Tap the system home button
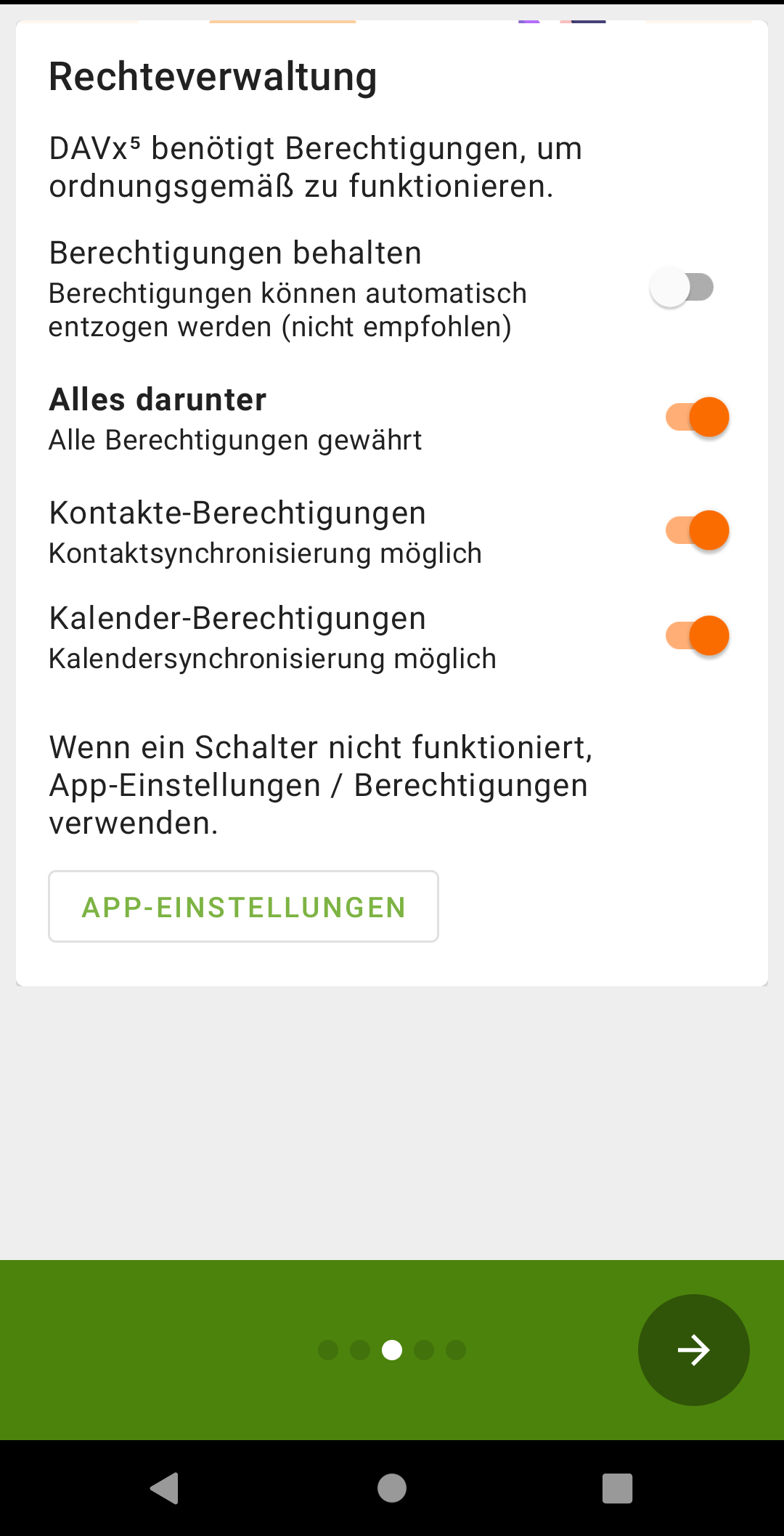 (392, 1488)
